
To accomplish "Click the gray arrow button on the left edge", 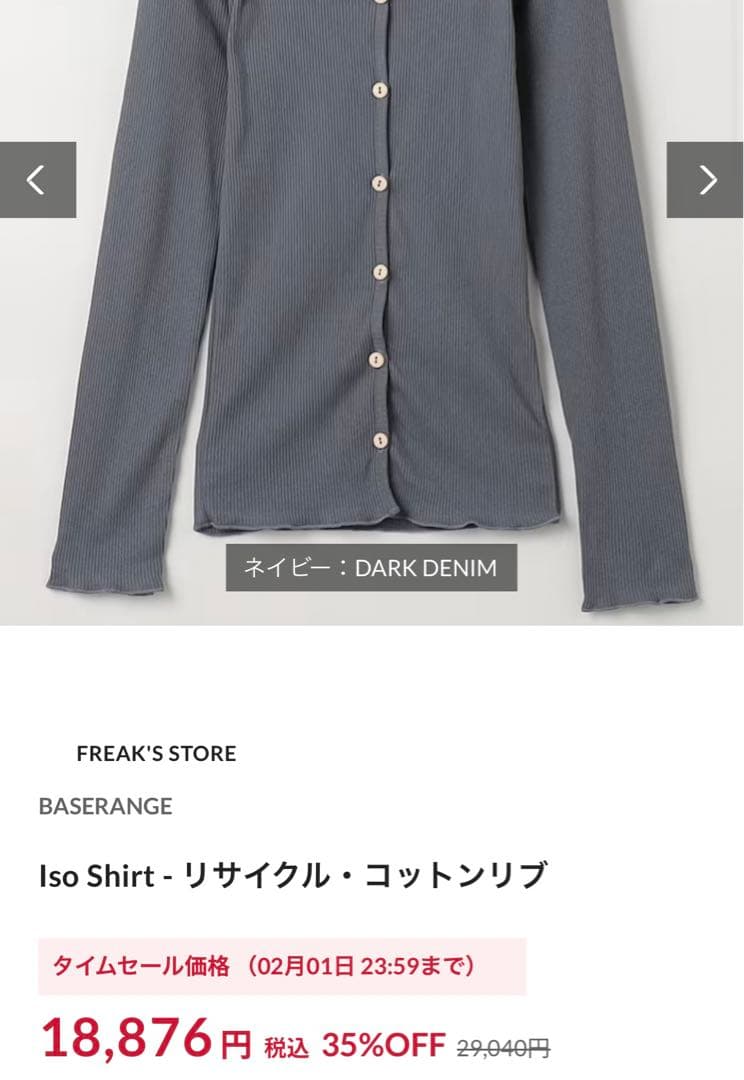I will point(37,180).
